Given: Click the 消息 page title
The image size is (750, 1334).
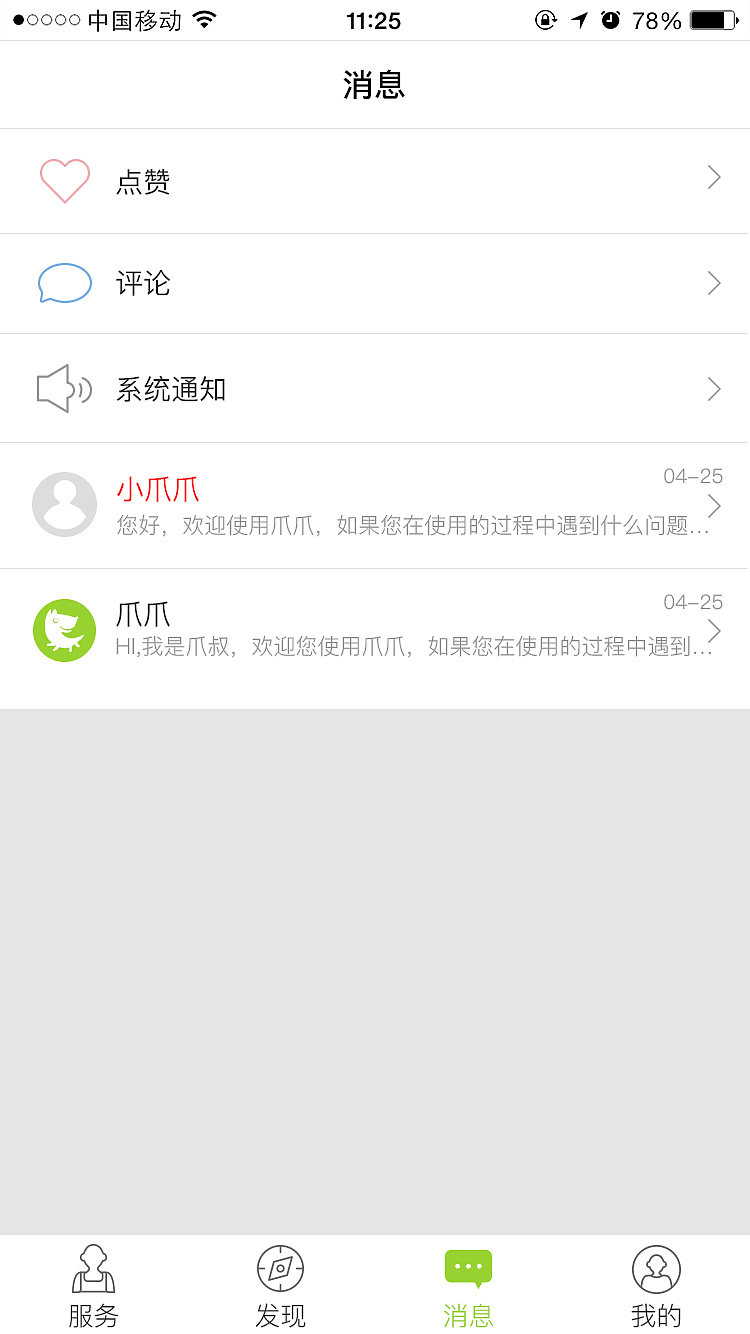Looking at the screenshot, I should pyautogui.click(x=375, y=85).
